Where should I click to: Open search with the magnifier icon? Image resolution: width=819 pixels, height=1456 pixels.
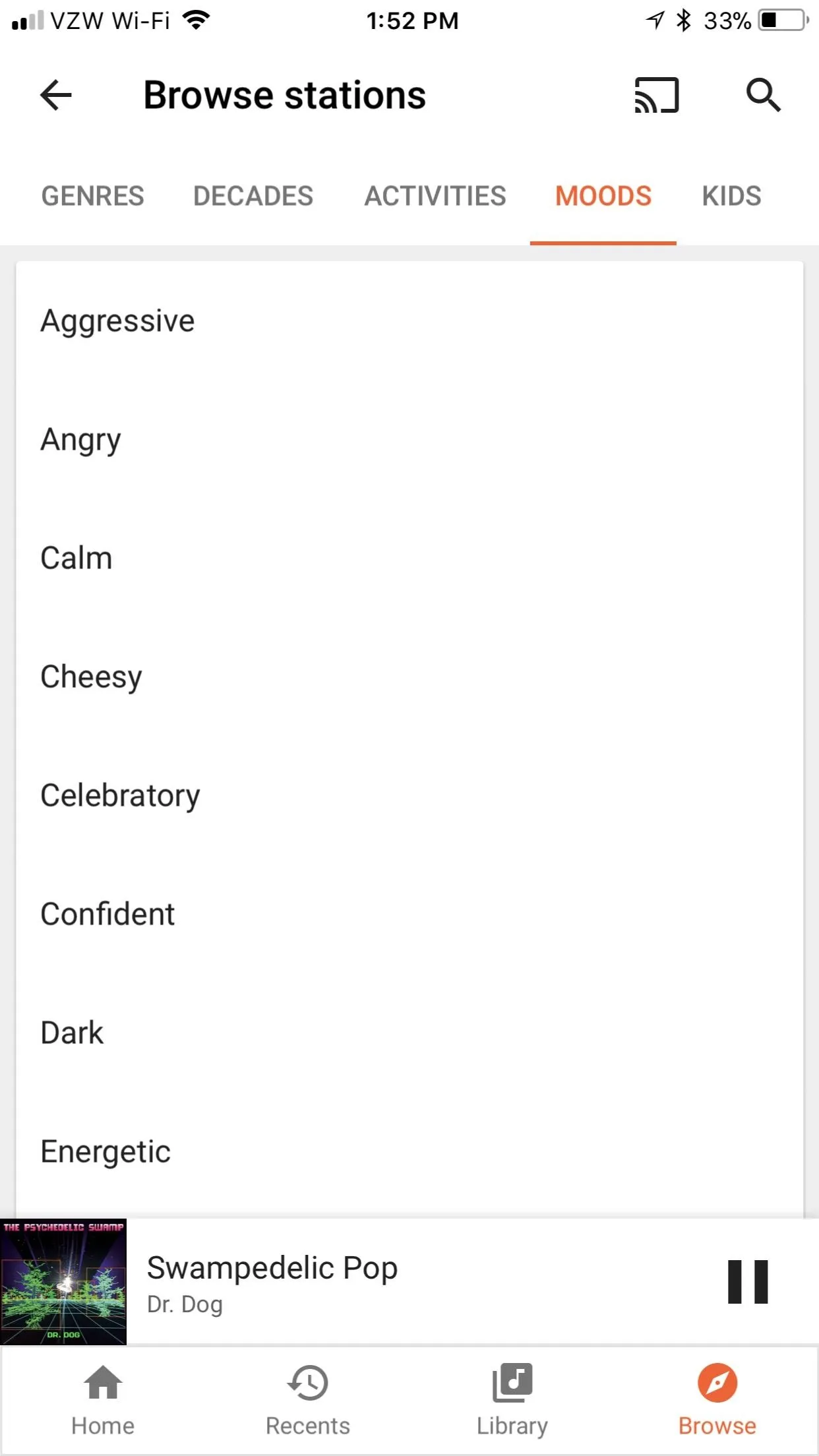[x=764, y=96]
